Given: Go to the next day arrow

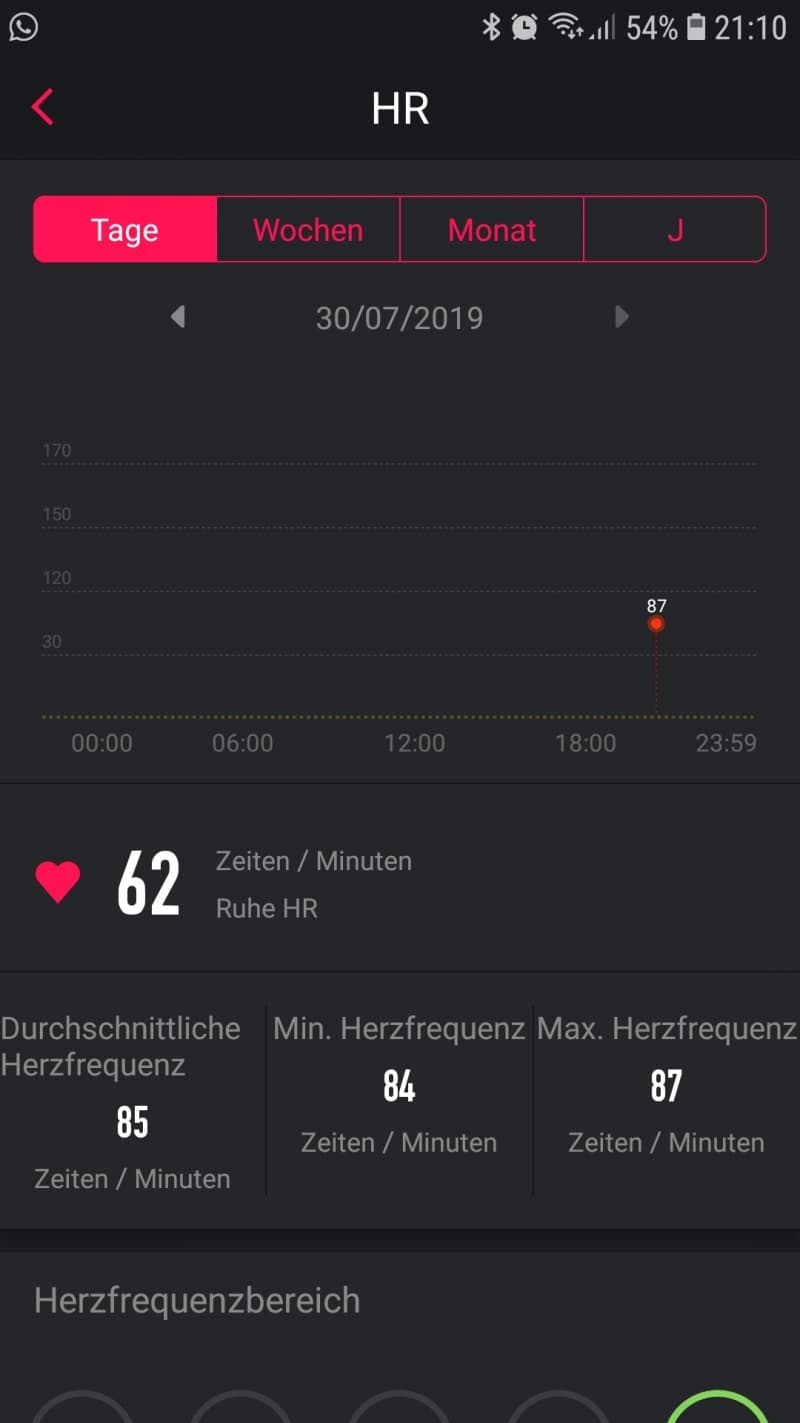Looking at the screenshot, I should [x=622, y=317].
